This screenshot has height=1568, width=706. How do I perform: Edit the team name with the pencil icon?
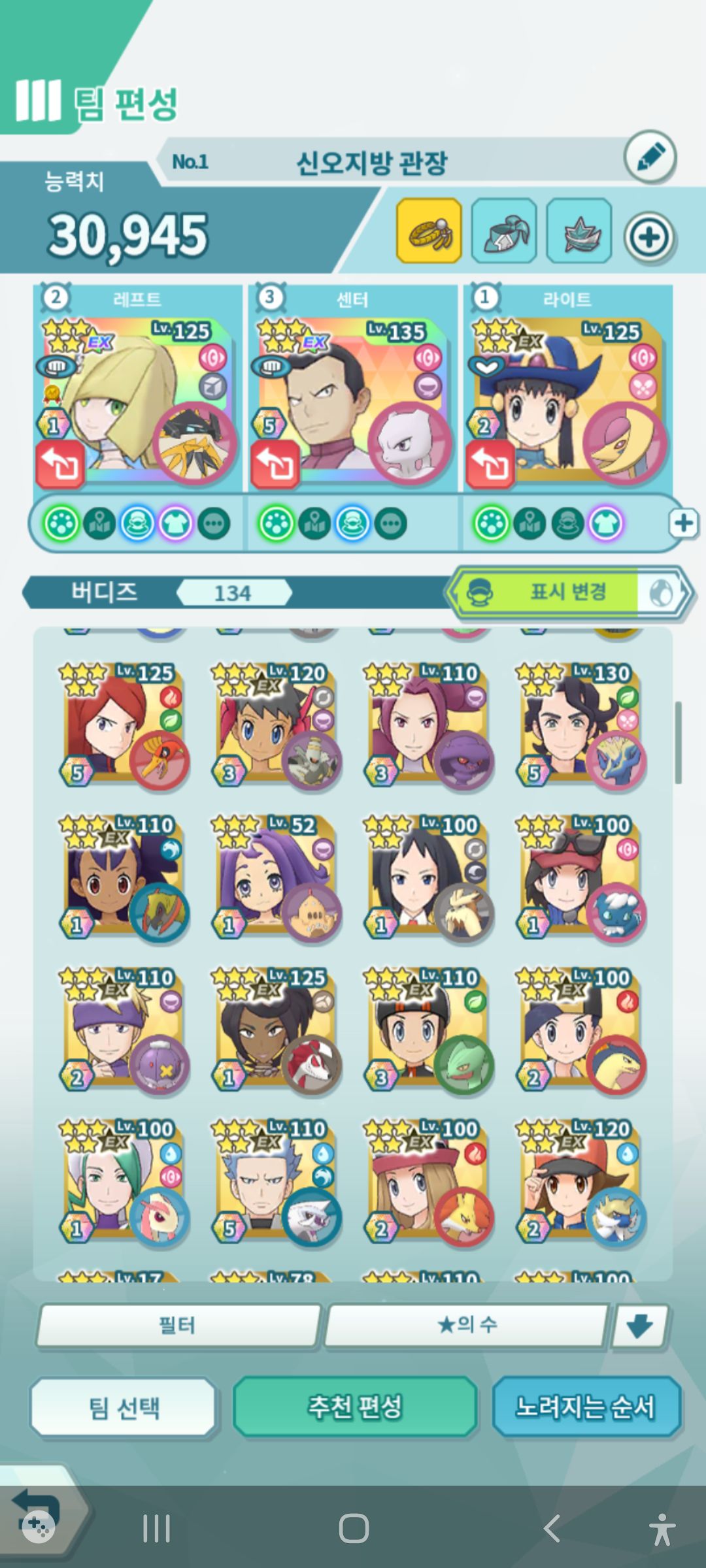650,157
